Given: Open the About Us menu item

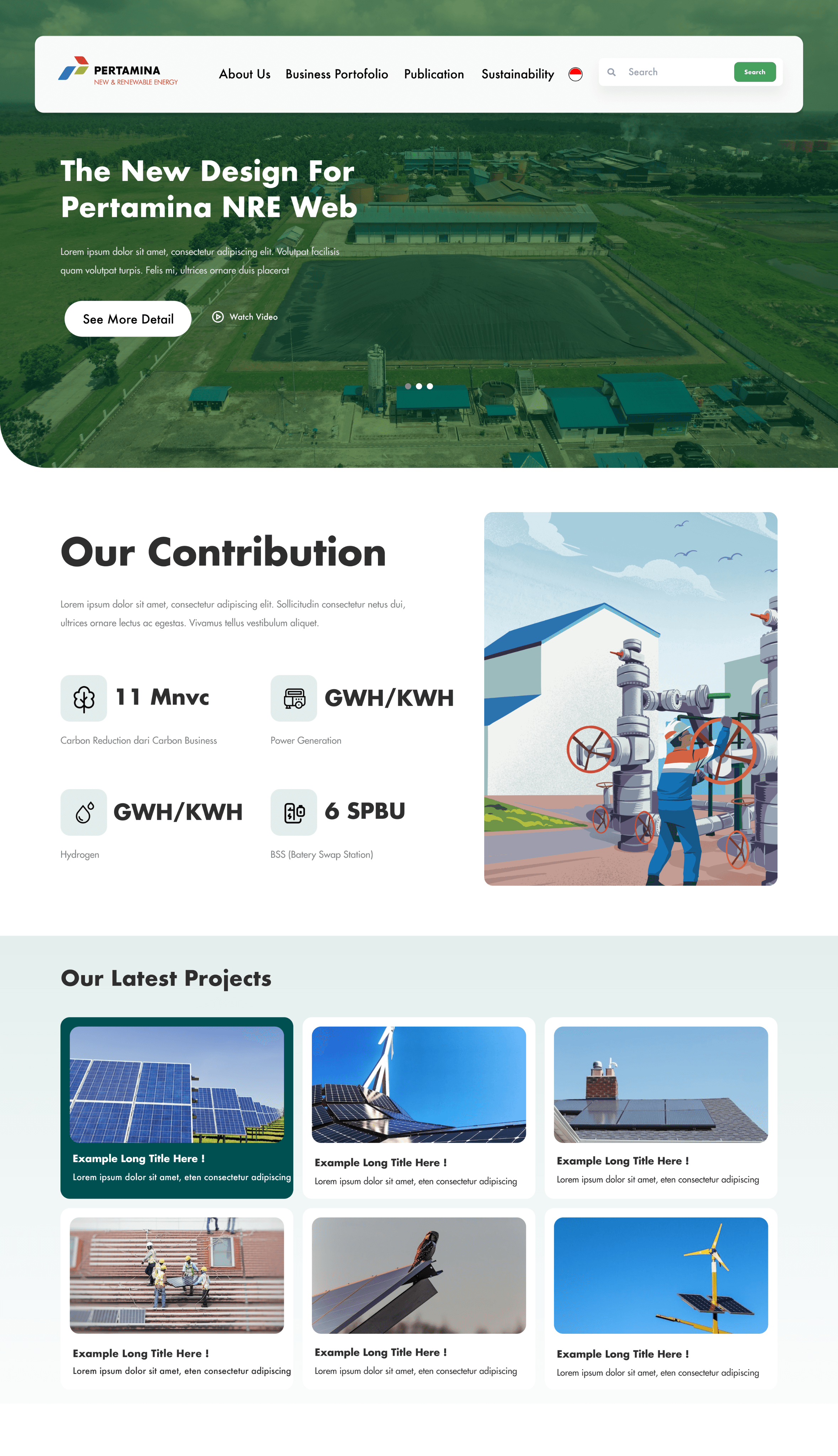Looking at the screenshot, I should [x=244, y=74].
